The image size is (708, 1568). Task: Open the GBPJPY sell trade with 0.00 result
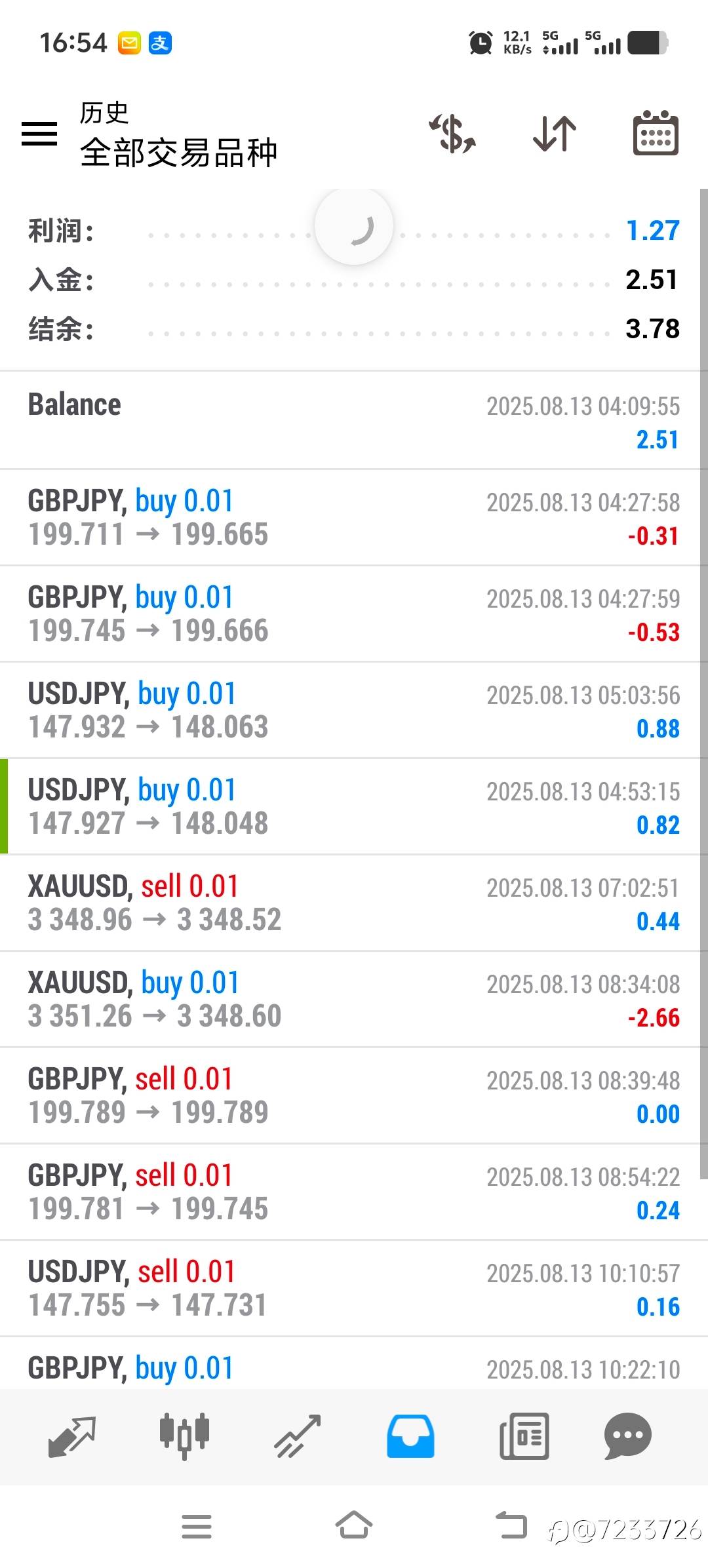point(350,1095)
